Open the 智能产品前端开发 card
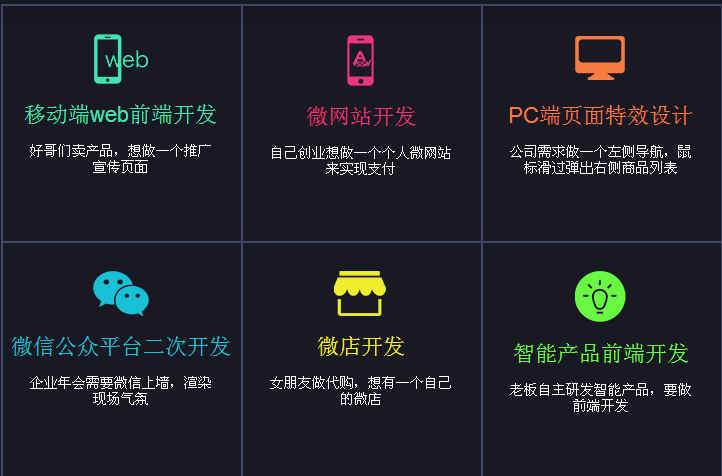 tap(600, 353)
